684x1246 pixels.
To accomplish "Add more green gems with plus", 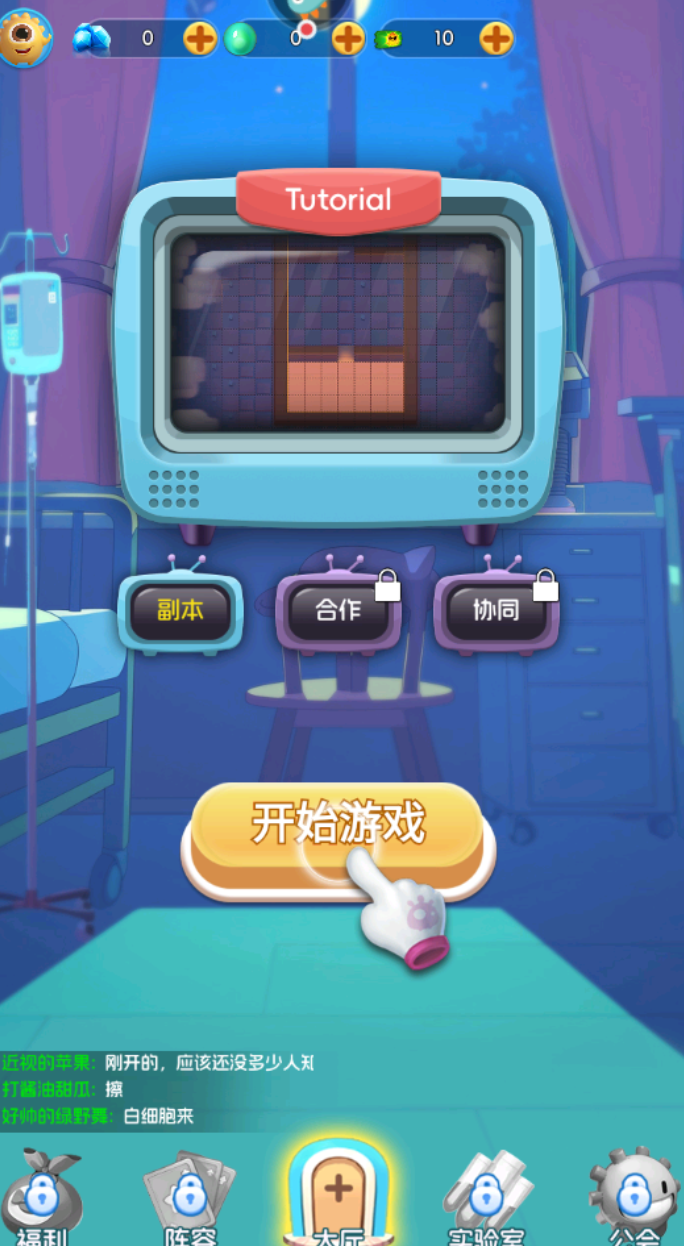I will coord(348,39).
